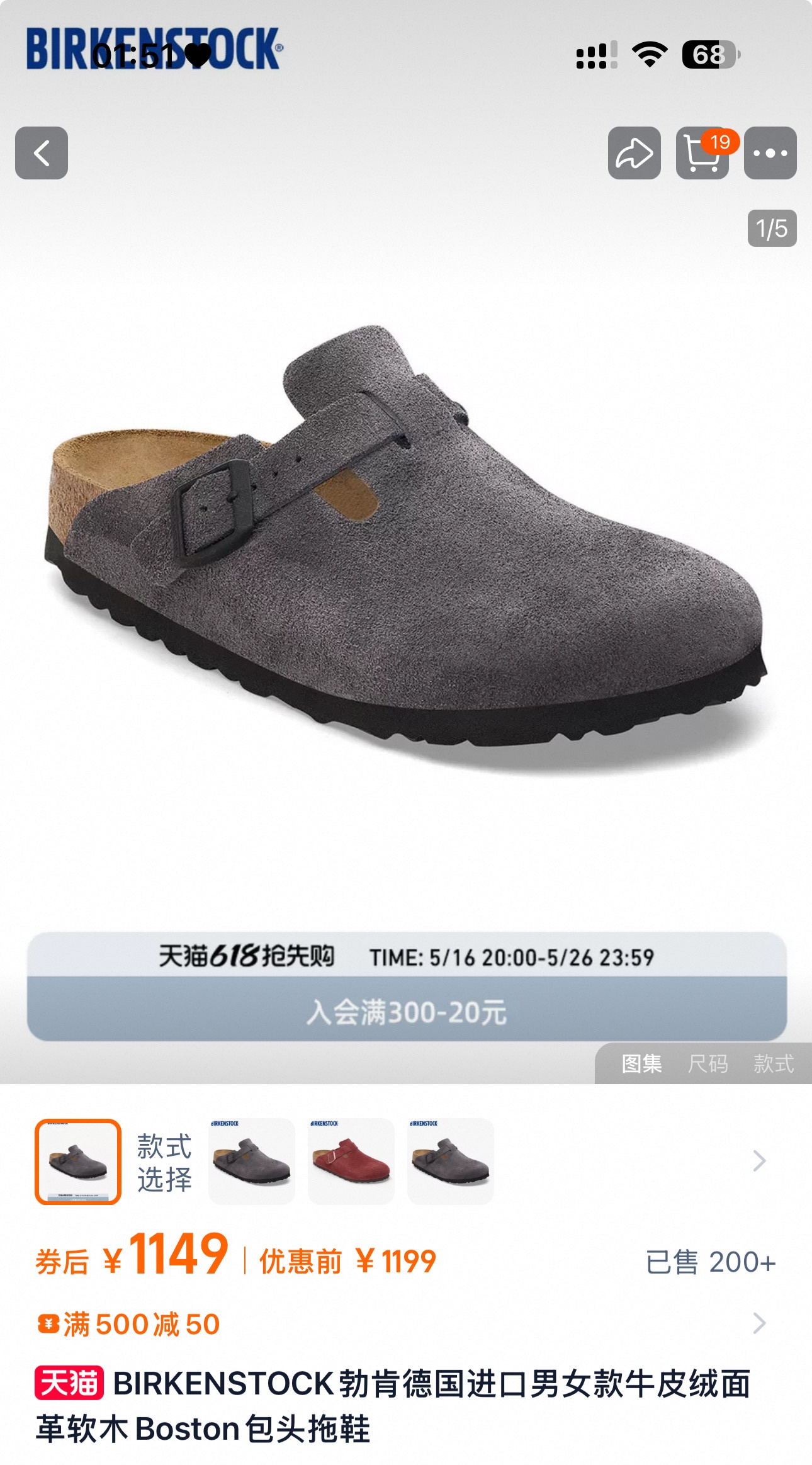Select the red Boston clog style
This screenshot has width=812, height=1465.
pos(351,1161)
